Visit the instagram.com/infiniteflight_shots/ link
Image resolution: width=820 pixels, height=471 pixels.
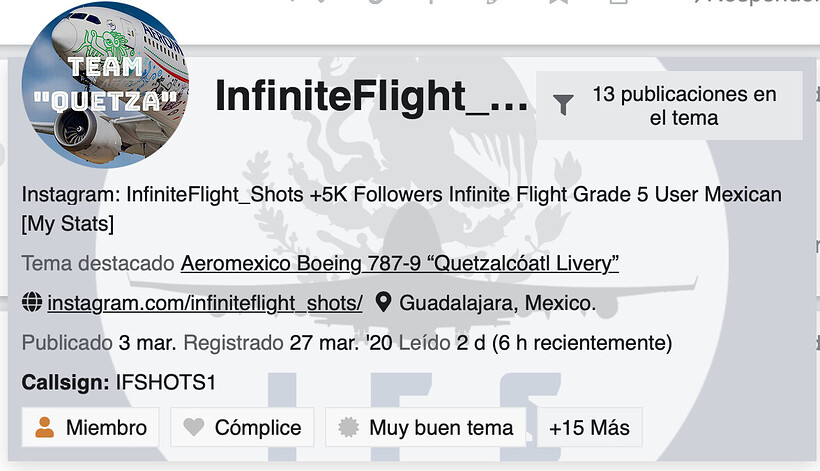pos(204,303)
